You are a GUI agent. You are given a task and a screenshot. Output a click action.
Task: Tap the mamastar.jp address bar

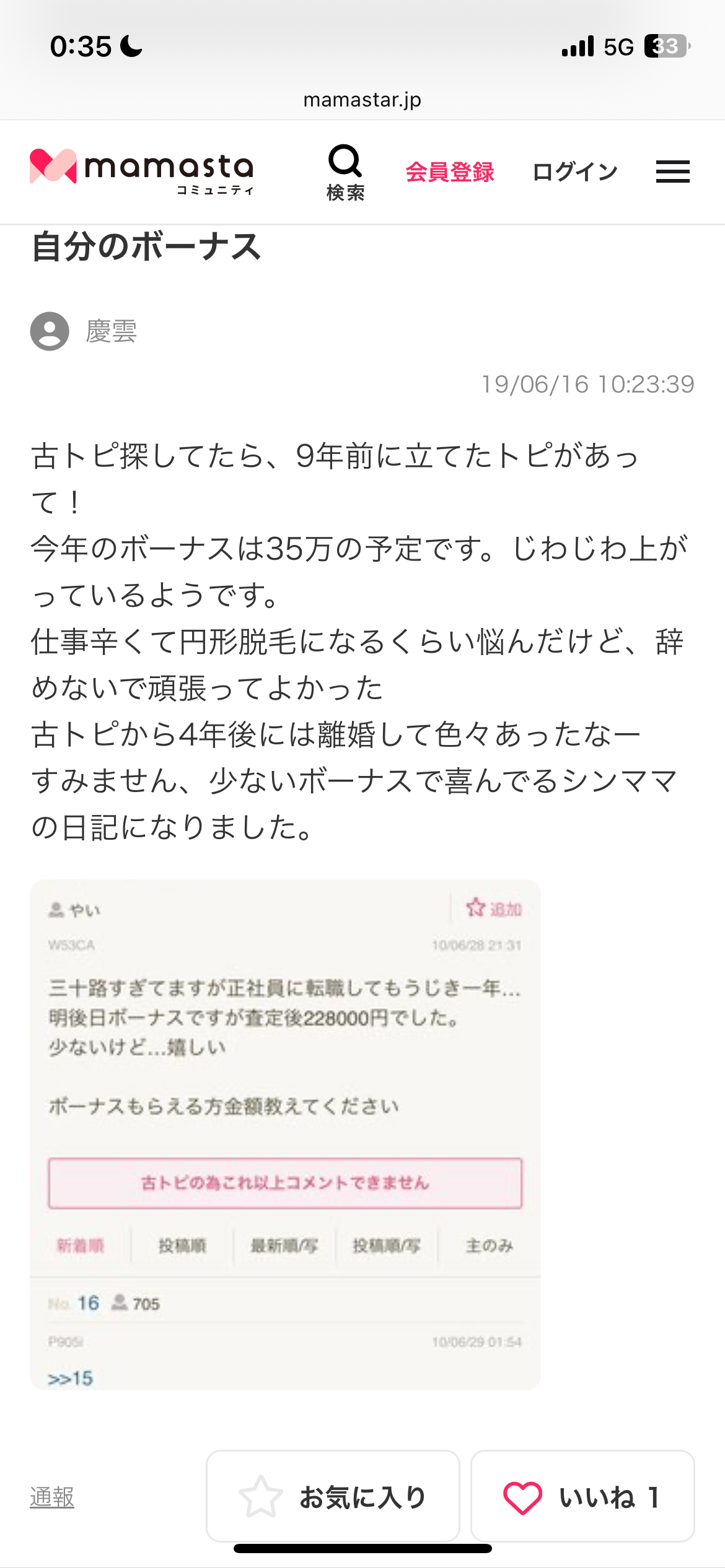click(x=362, y=100)
